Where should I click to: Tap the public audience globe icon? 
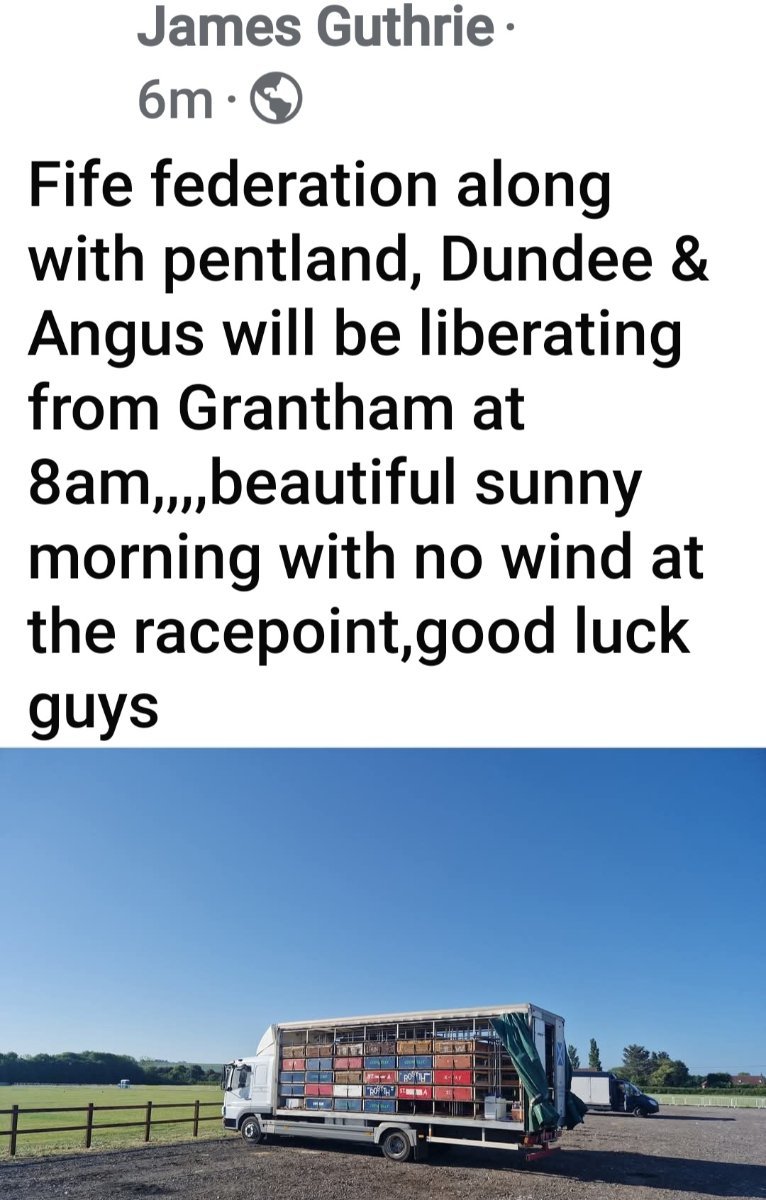[275, 100]
